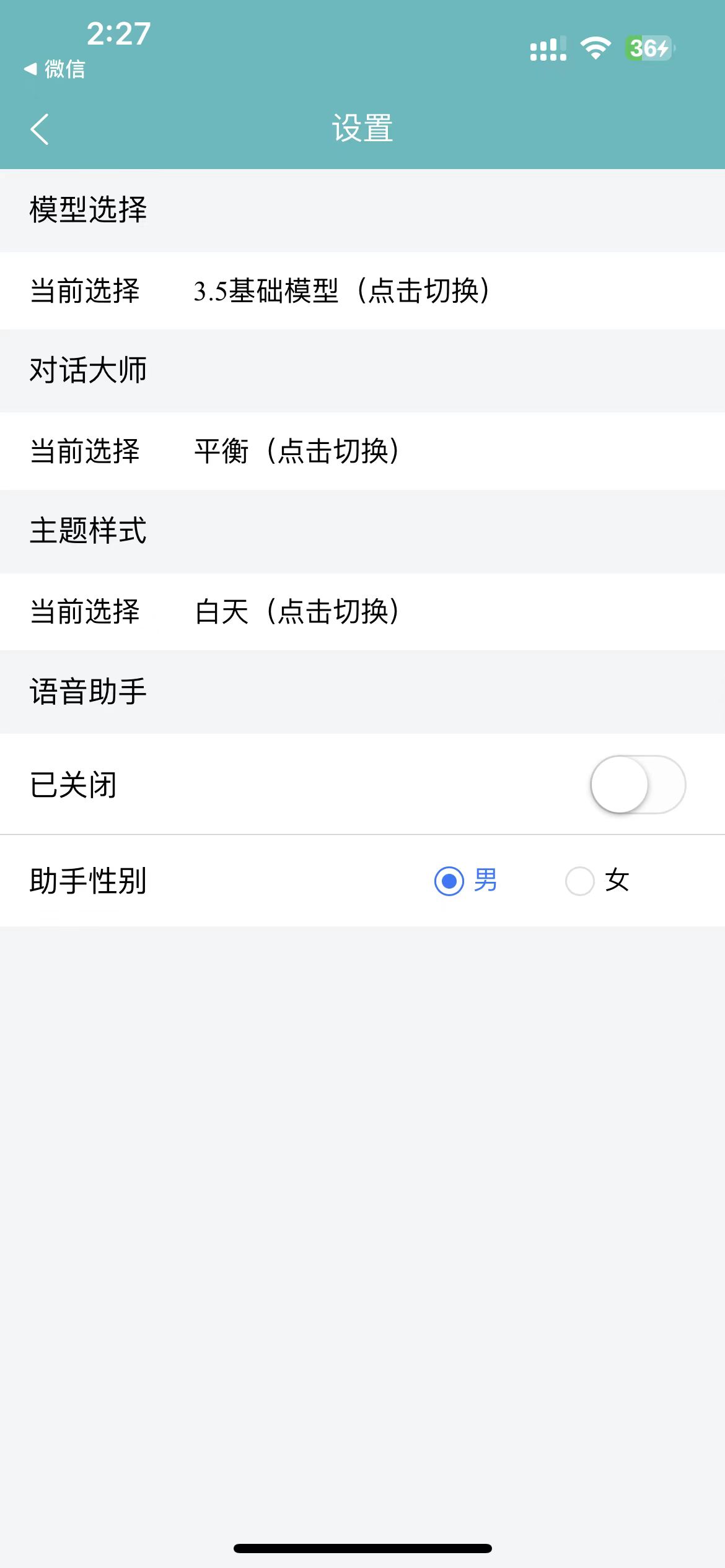
Task: Go back from the 设置 page
Action: click(x=40, y=129)
